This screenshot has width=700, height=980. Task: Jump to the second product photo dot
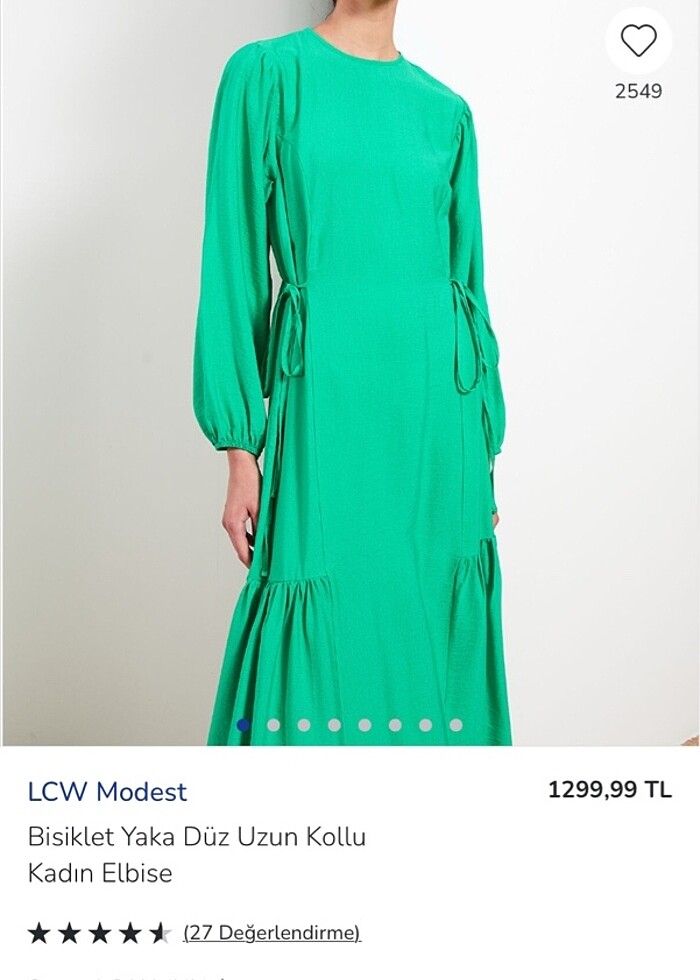pos(274,725)
